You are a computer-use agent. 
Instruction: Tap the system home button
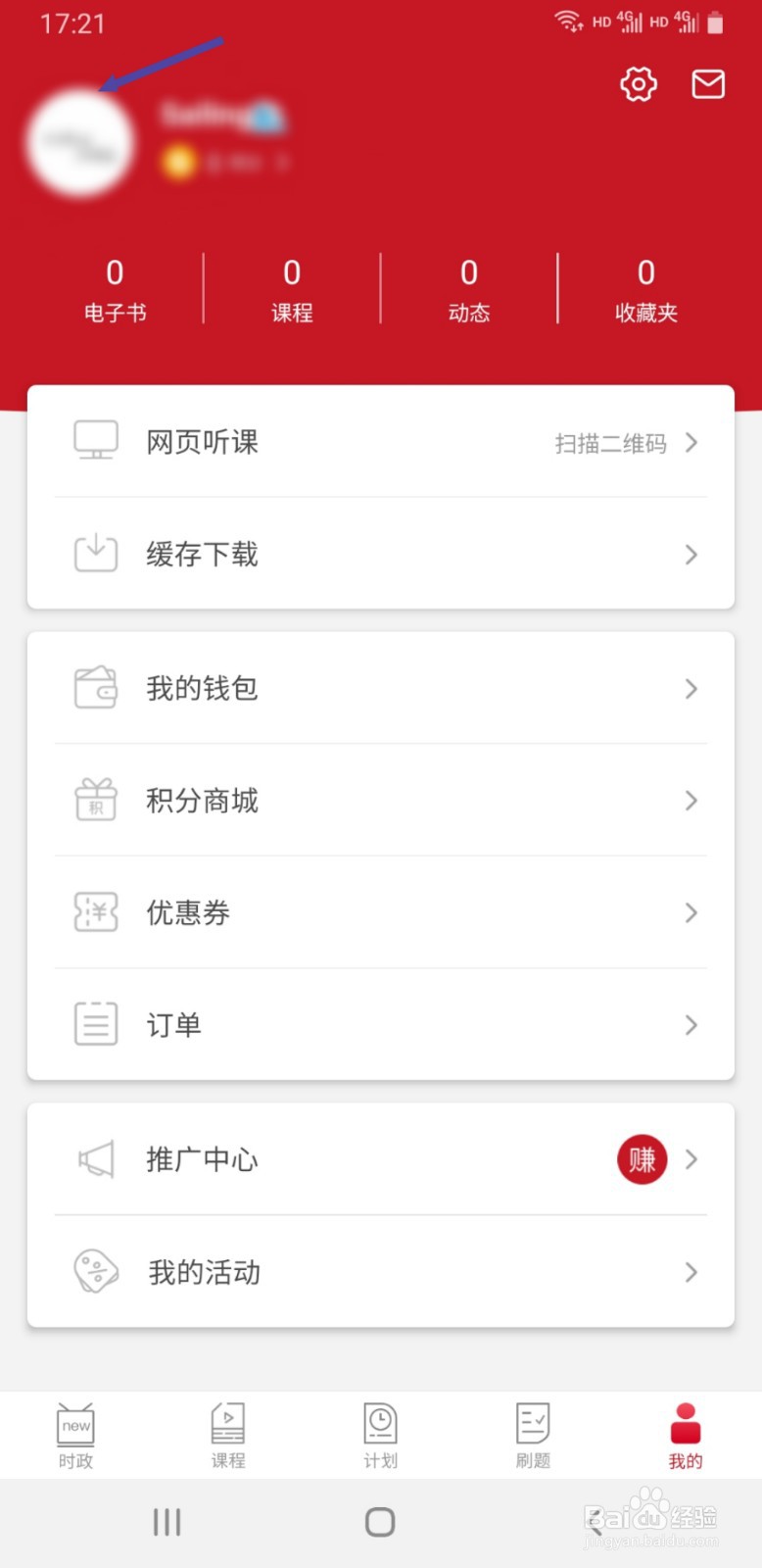tap(380, 1522)
